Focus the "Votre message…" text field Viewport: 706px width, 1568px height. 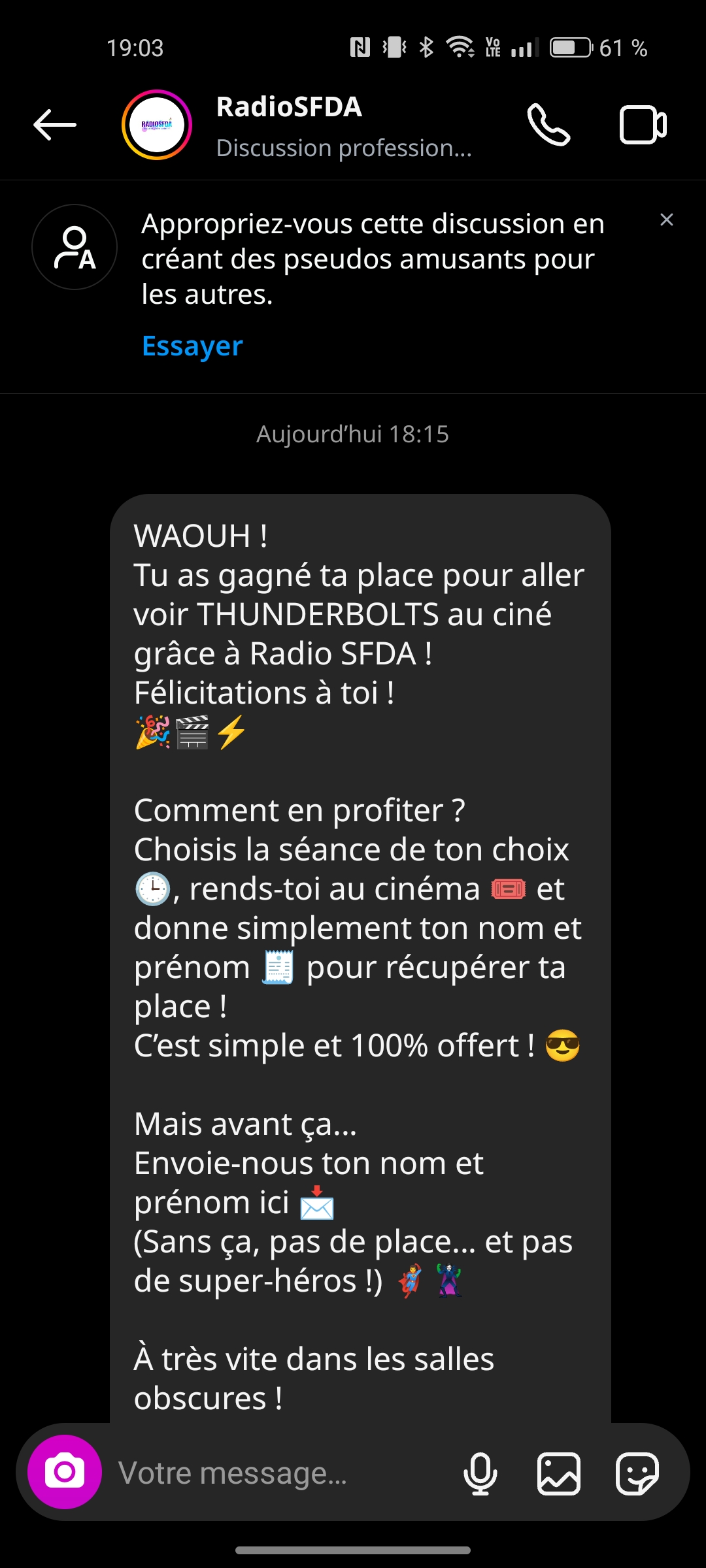(281, 1473)
